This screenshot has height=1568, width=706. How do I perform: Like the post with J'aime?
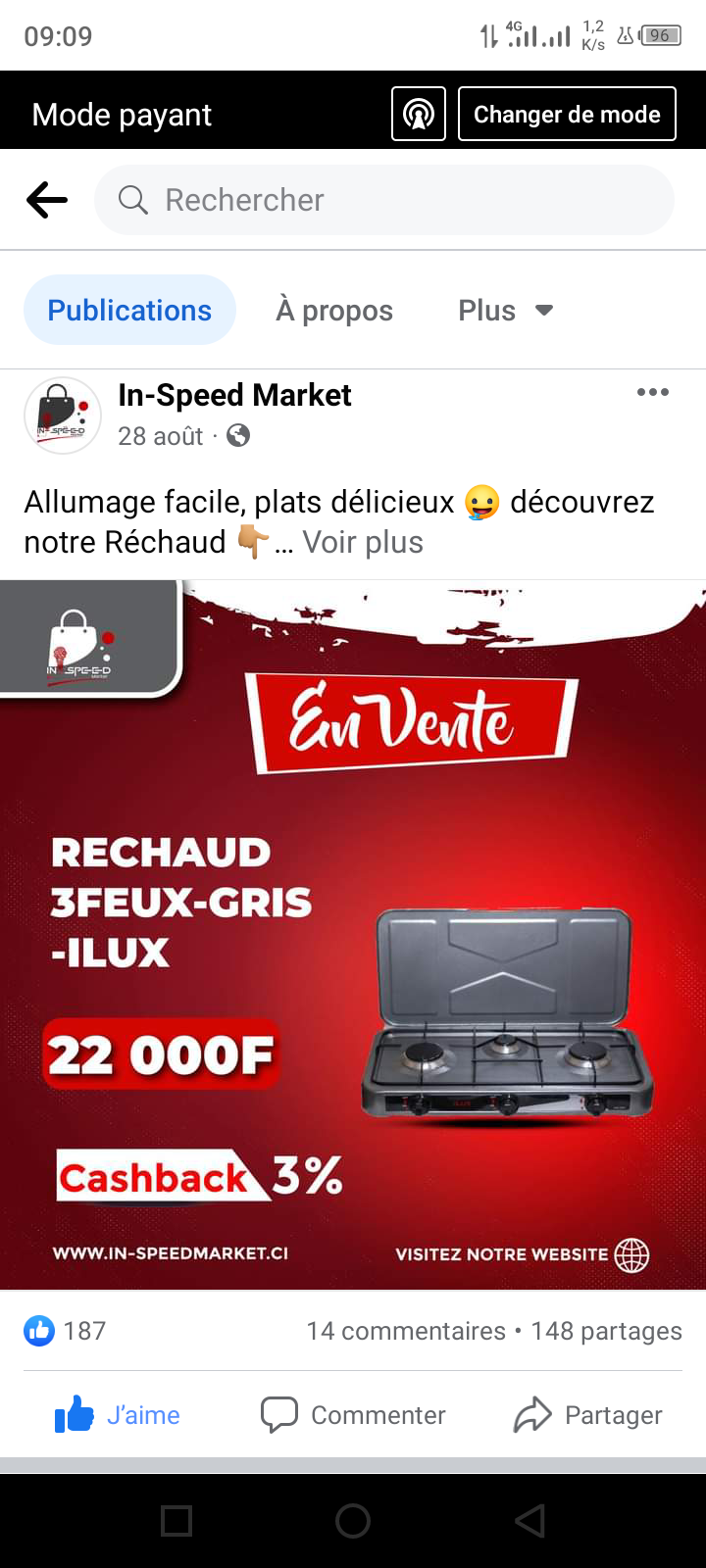click(118, 1415)
